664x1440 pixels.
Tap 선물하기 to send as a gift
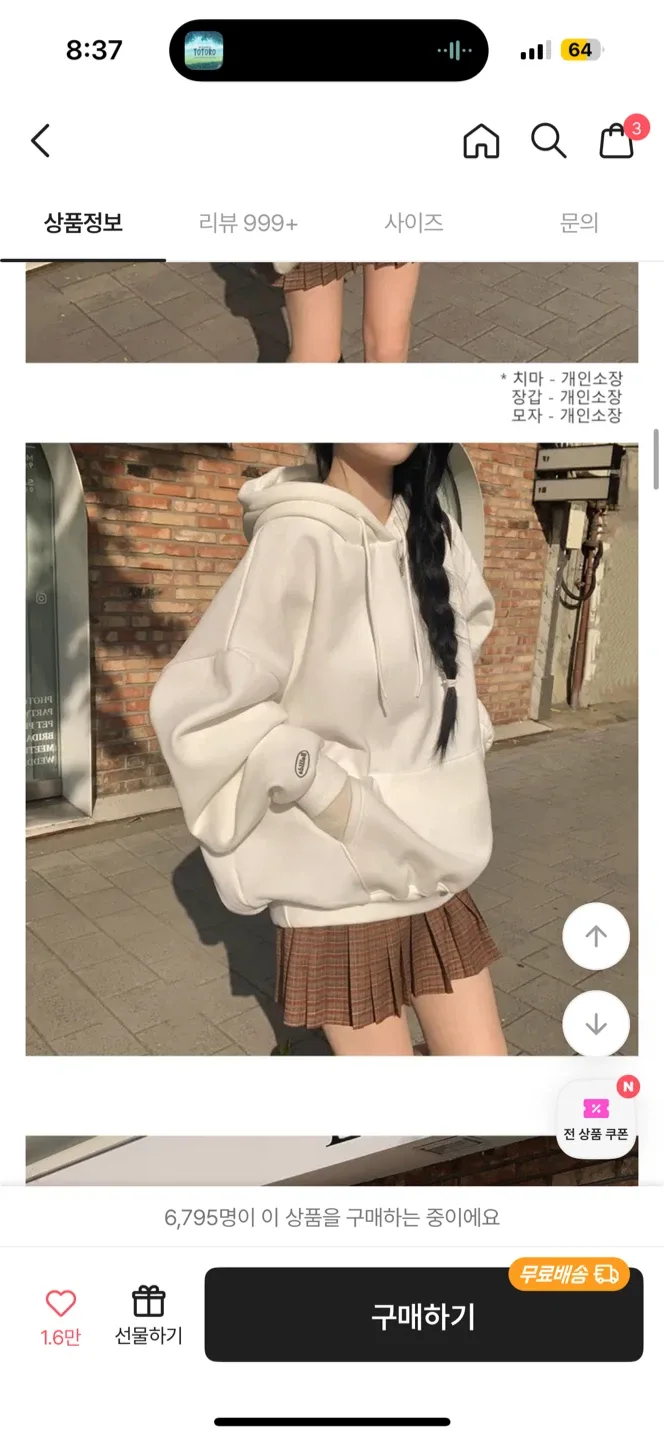148,1315
